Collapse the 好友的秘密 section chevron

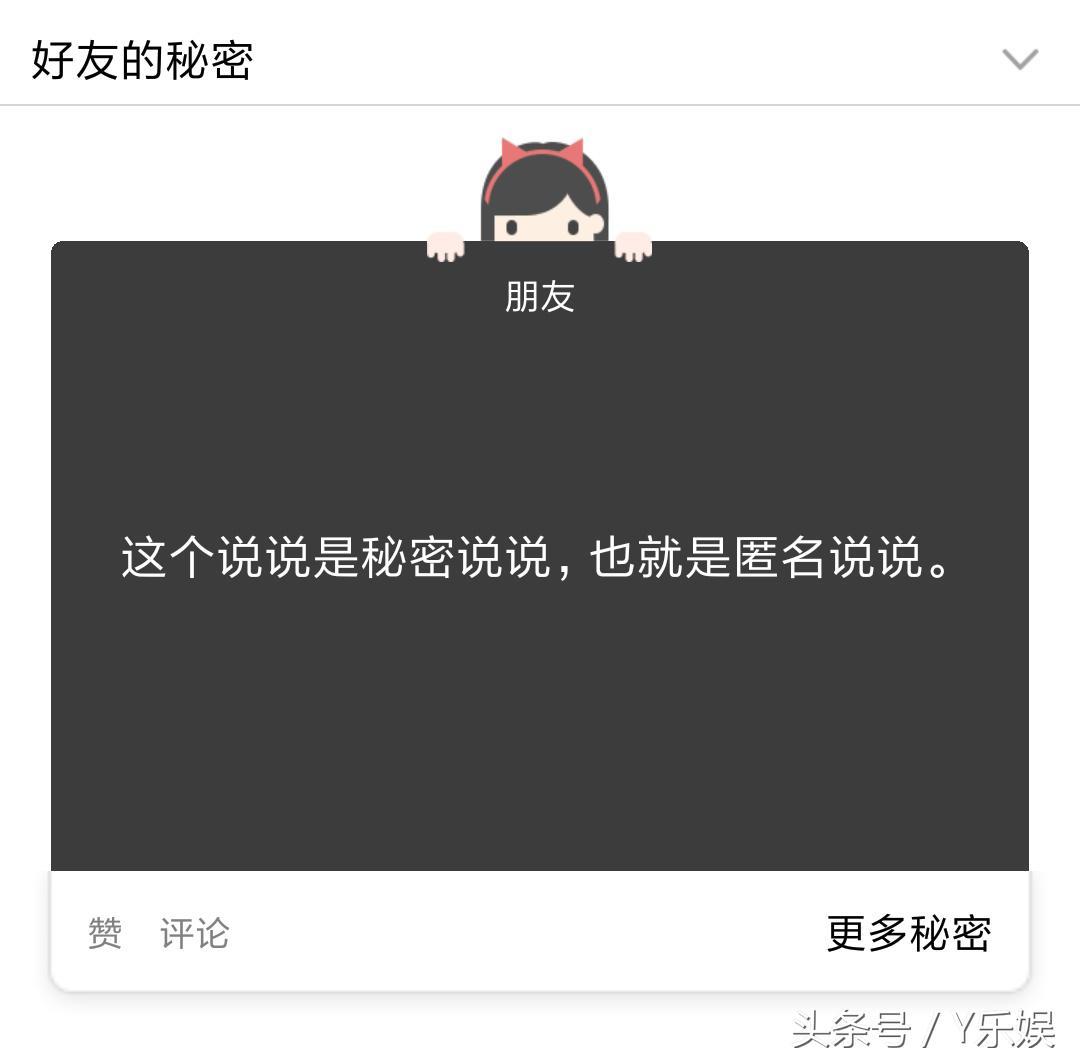tap(1020, 60)
